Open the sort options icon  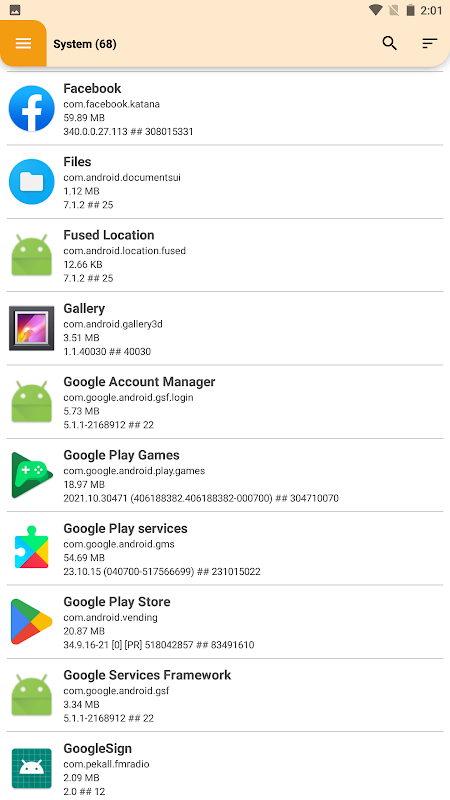tap(430, 43)
